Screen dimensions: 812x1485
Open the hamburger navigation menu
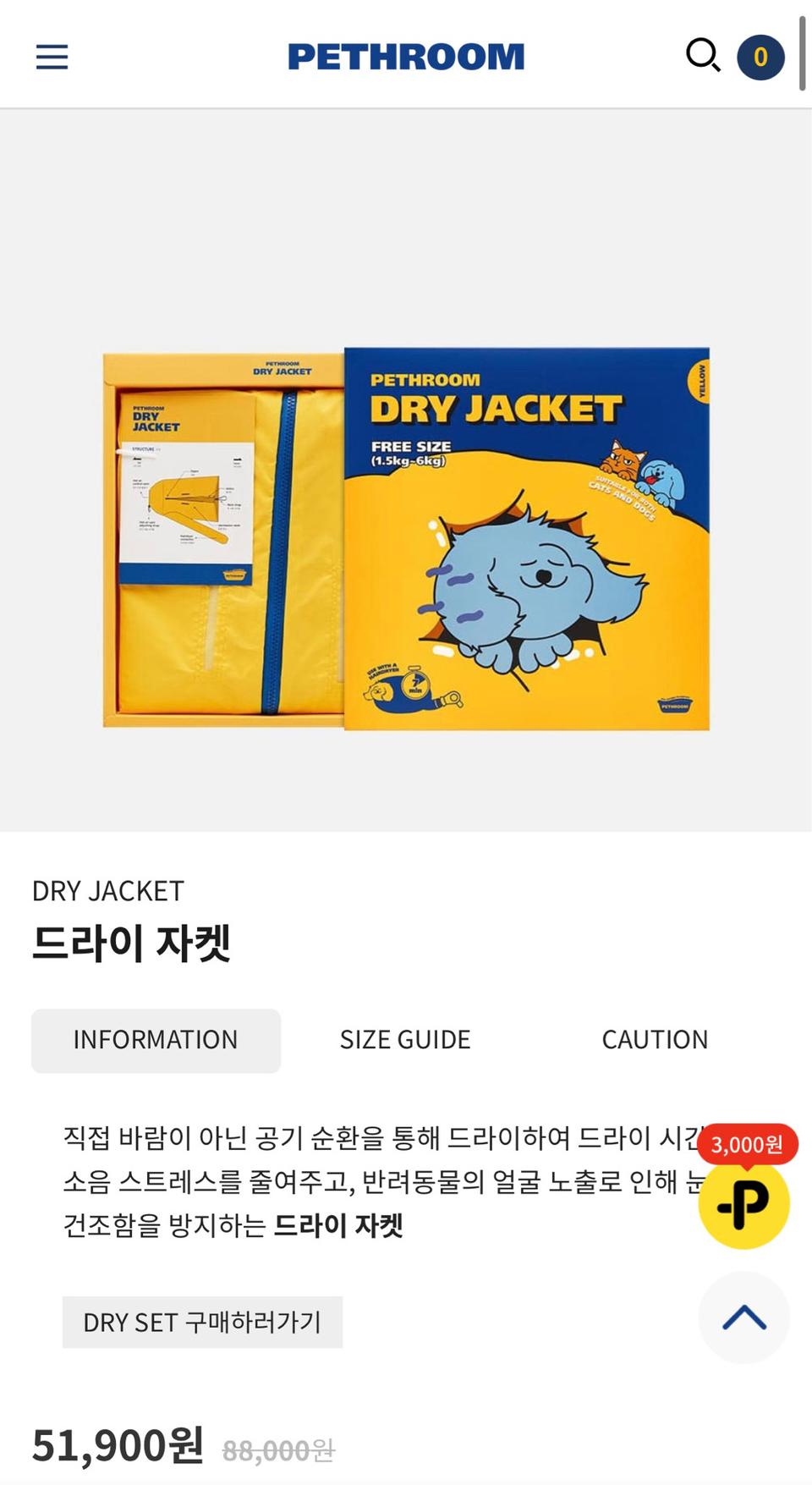click(x=51, y=56)
